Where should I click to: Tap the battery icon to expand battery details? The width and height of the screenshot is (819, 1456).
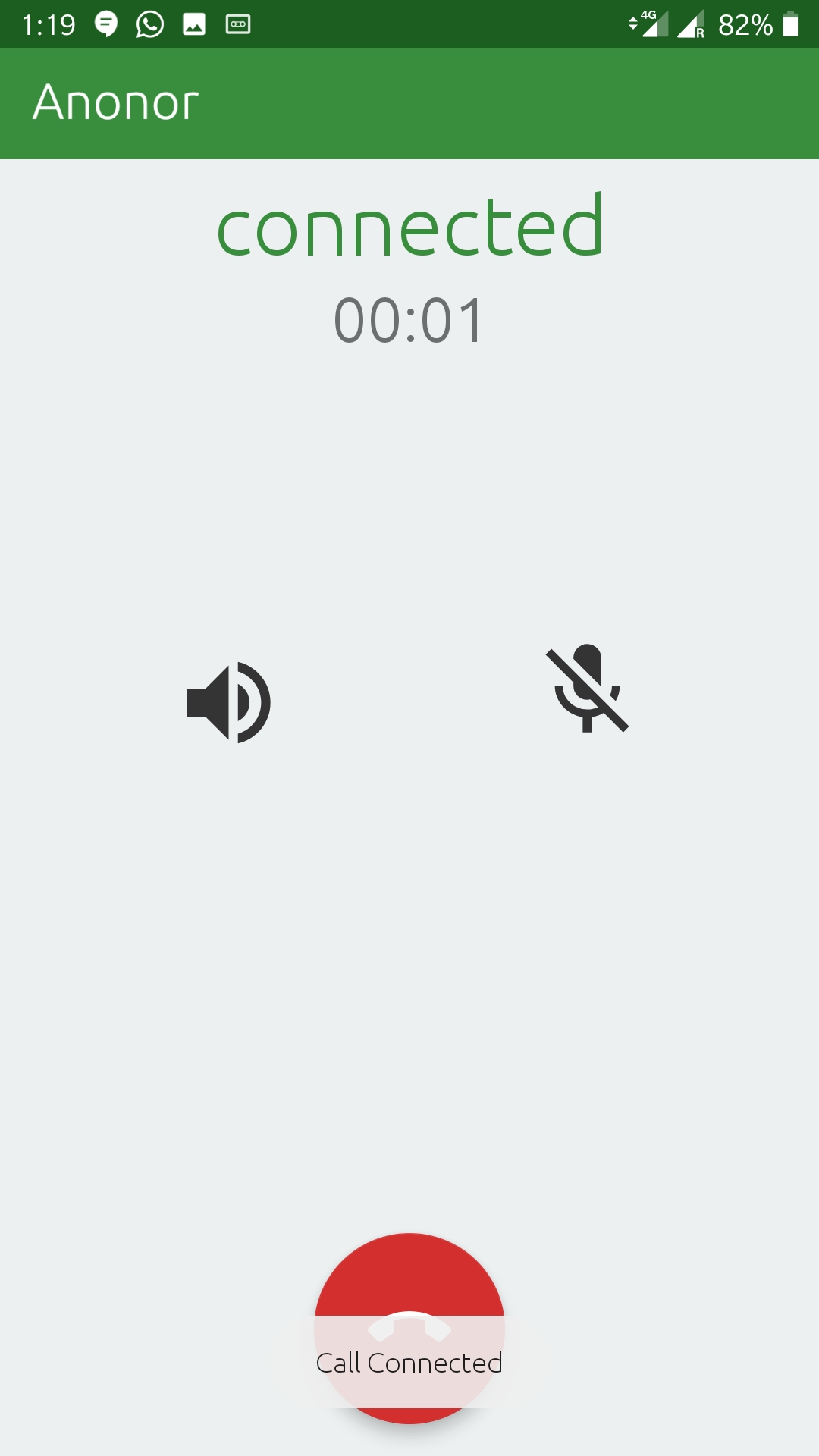click(x=790, y=24)
